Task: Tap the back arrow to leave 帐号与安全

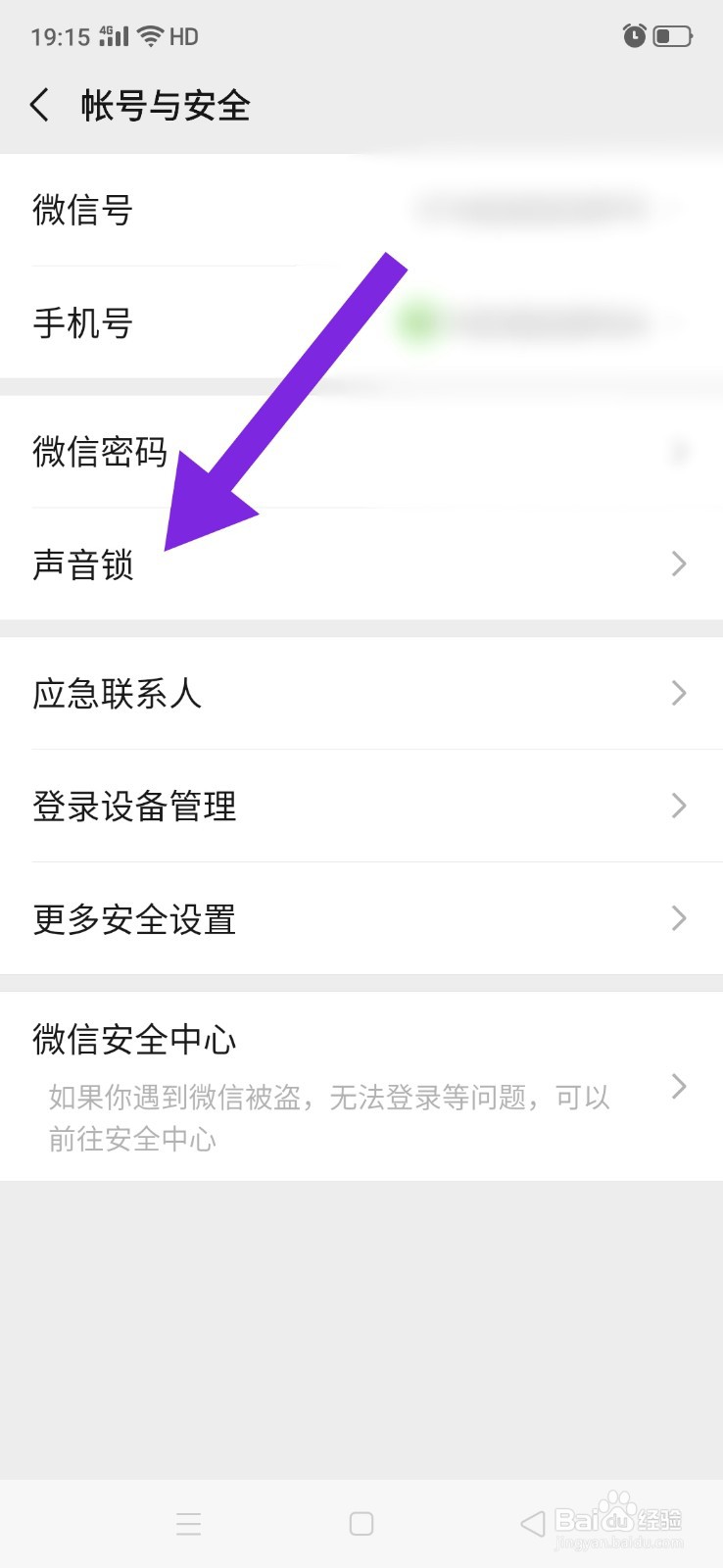Action: click(x=39, y=104)
